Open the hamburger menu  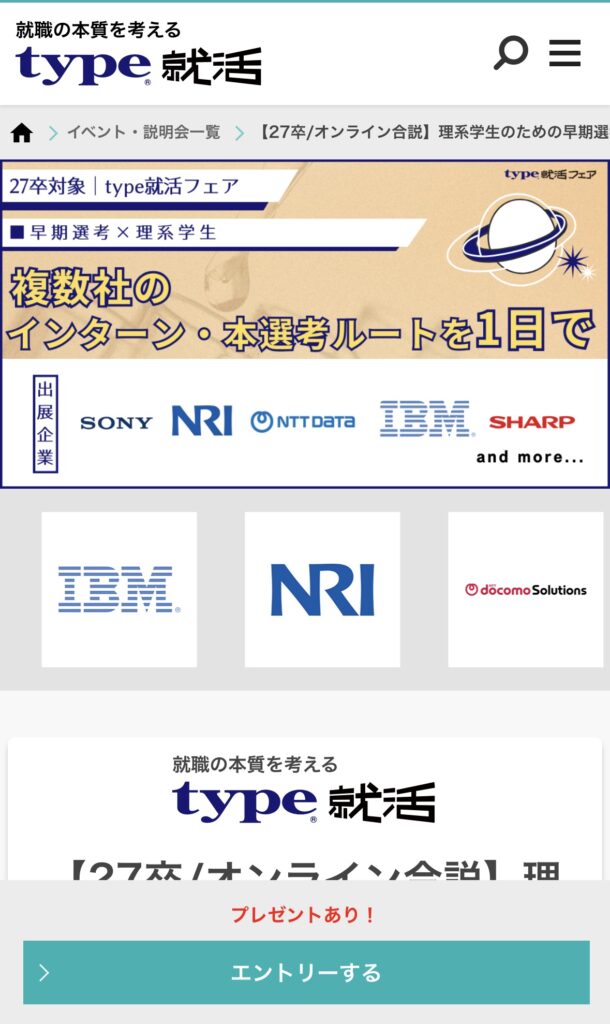[565, 53]
